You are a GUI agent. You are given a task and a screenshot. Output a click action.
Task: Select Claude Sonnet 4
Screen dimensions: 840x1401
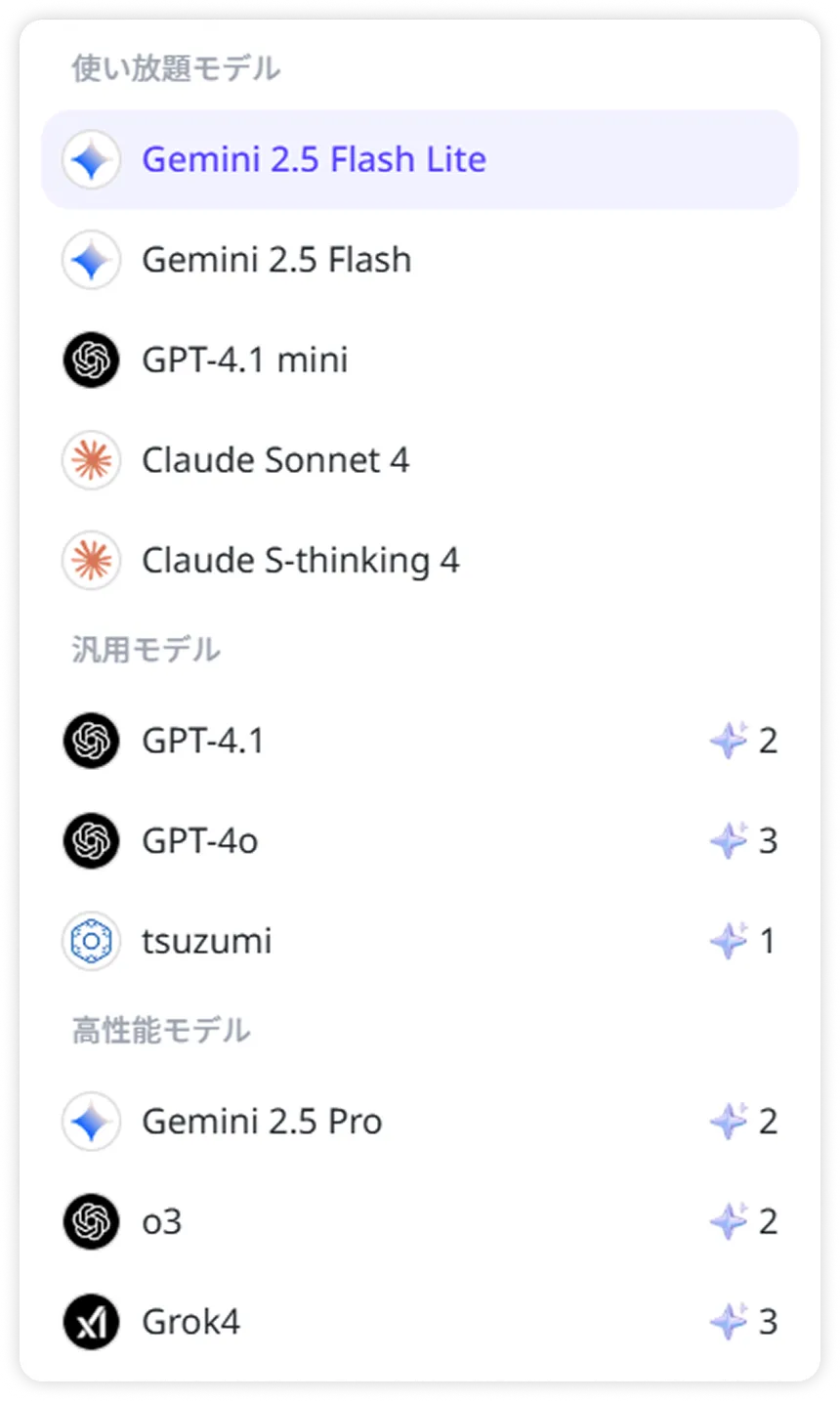click(275, 460)
